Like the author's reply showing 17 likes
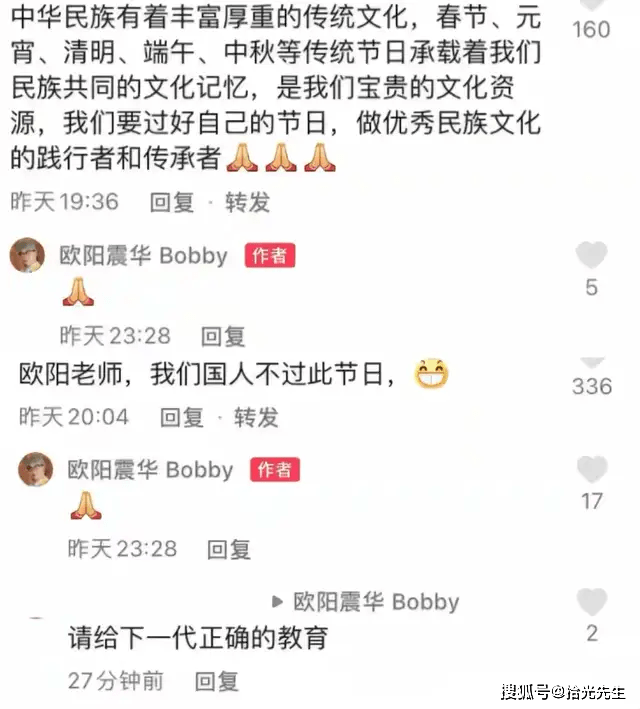Screen dimensions: 640x709 click(x=592, y=470)
